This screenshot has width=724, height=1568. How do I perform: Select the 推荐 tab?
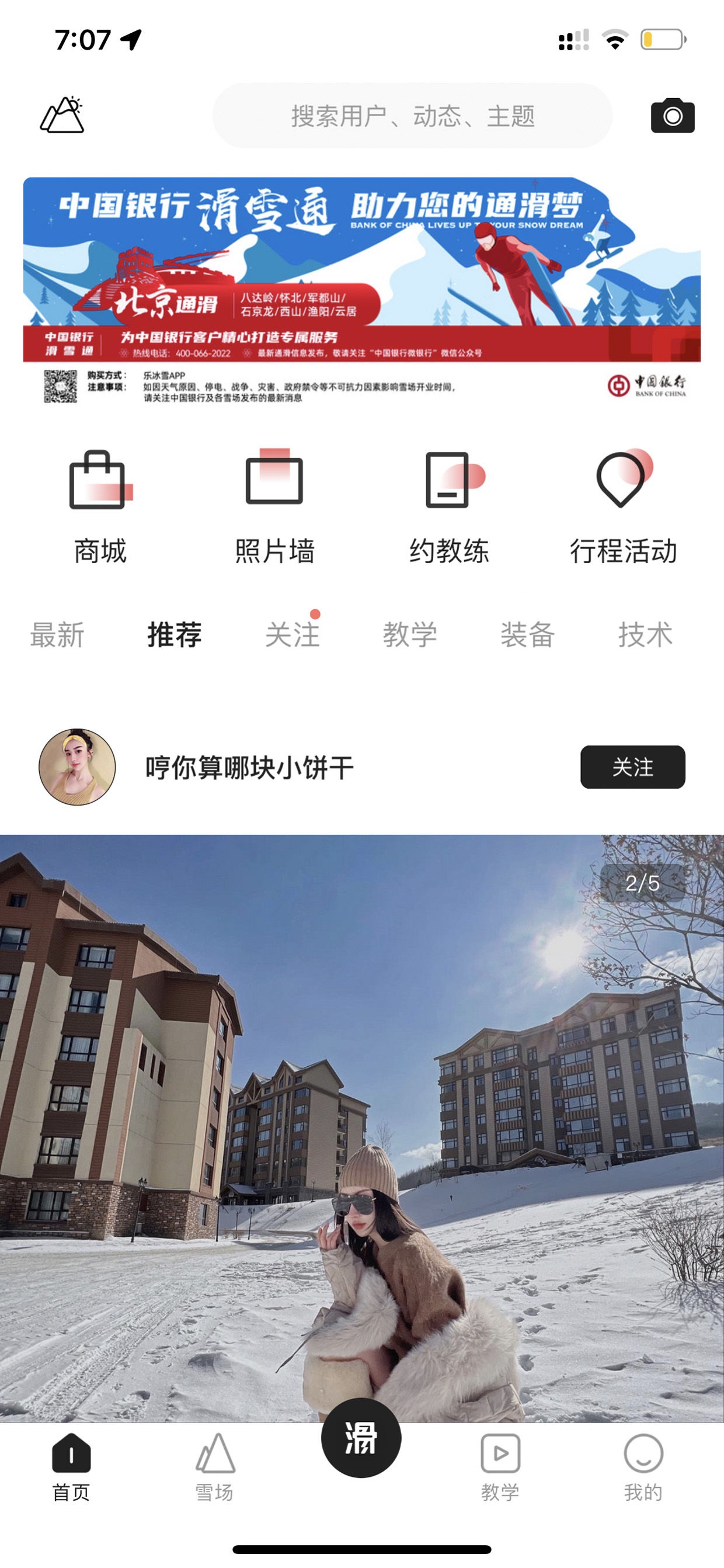pos(175,635)
